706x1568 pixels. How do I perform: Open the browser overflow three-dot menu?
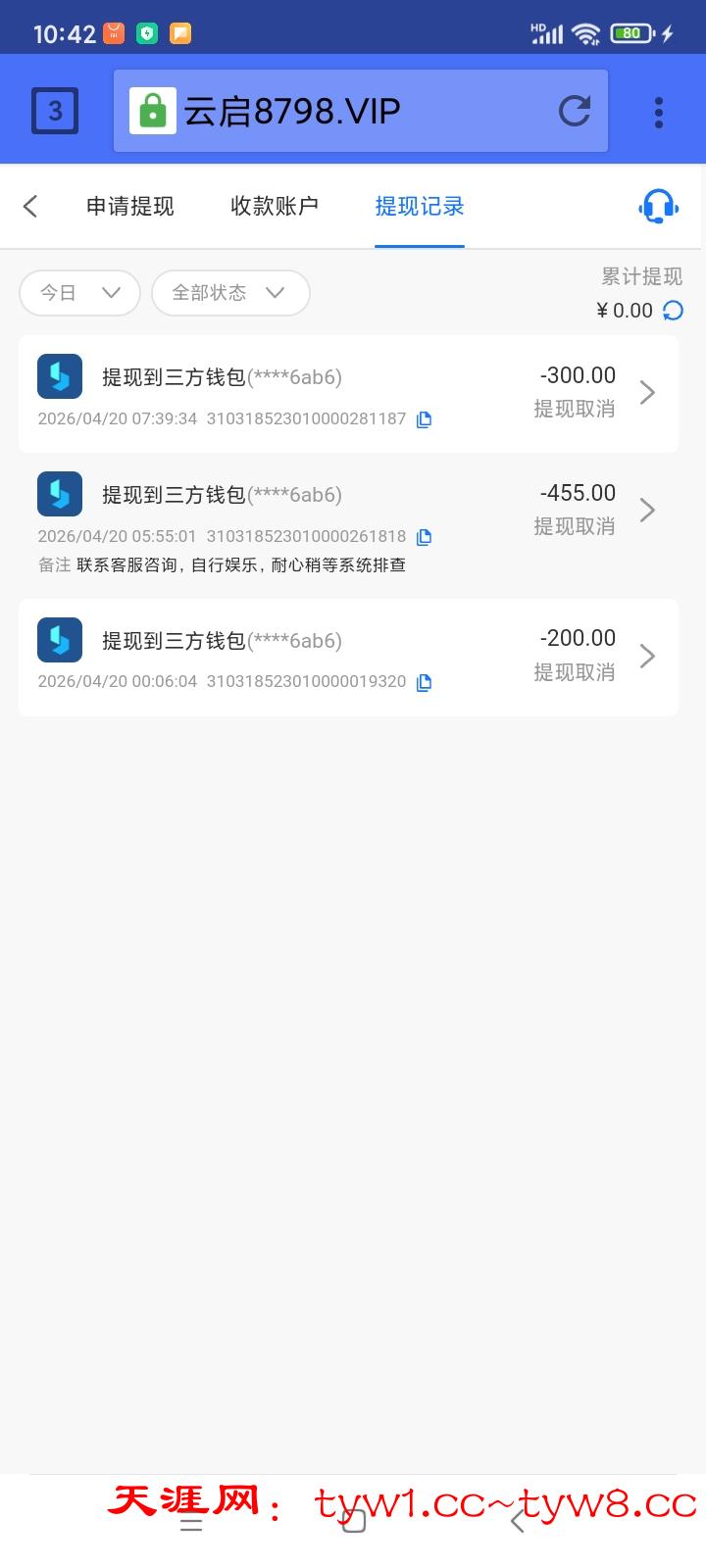coord(658,111)
